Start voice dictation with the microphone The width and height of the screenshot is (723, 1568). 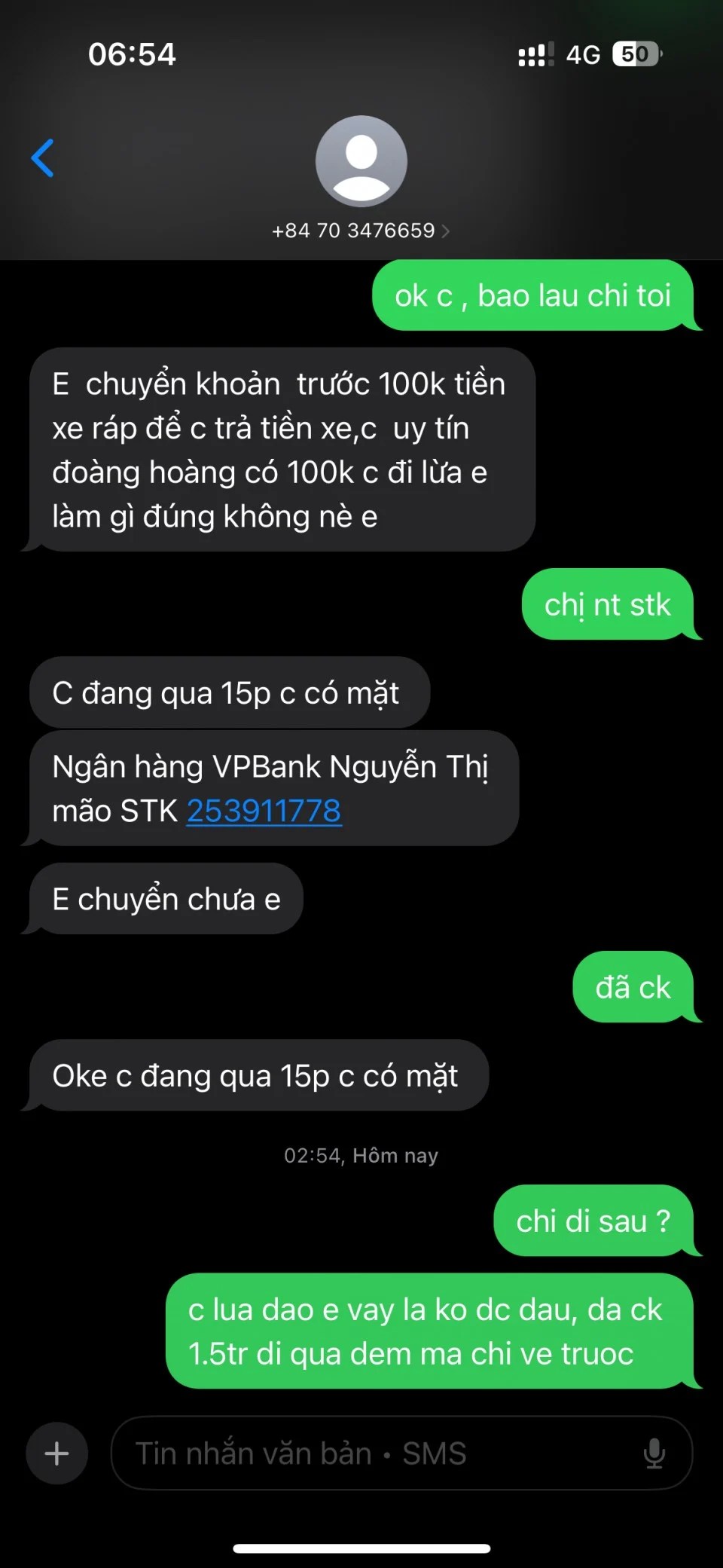pyautogui.click(x=654, y=1453)
